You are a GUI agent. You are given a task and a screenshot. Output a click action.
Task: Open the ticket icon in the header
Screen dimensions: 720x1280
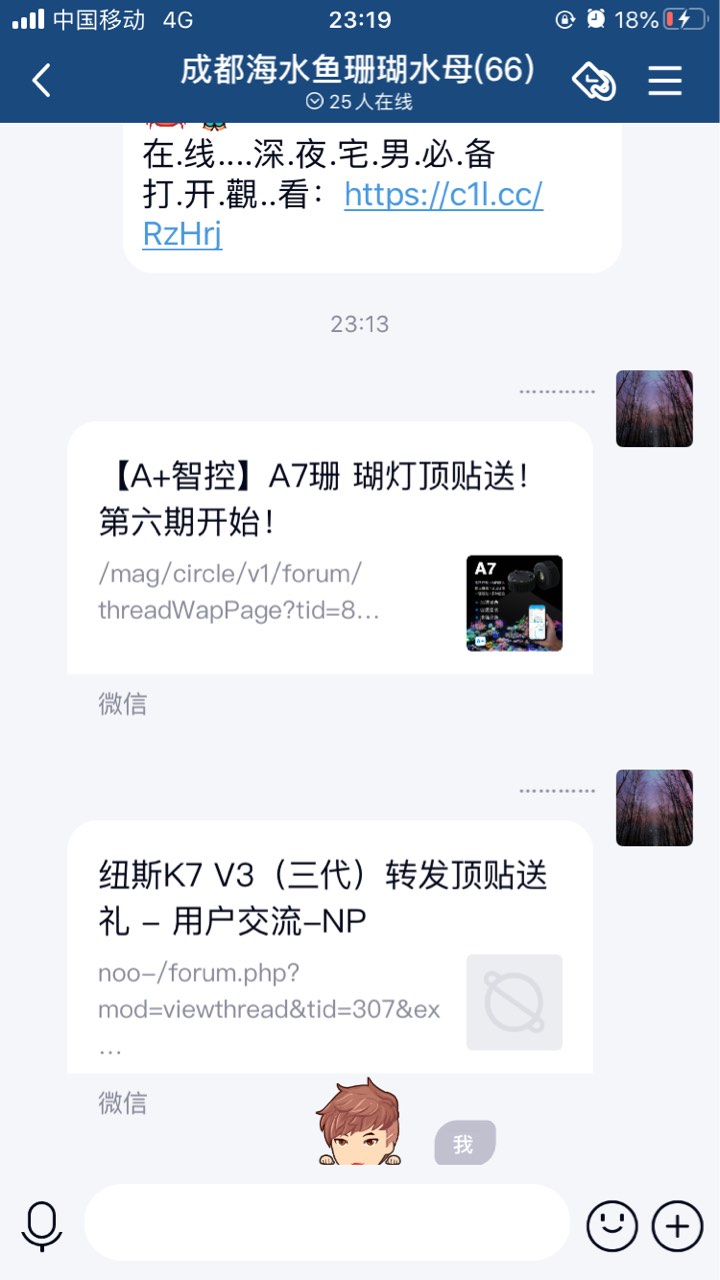coord(594,81)
